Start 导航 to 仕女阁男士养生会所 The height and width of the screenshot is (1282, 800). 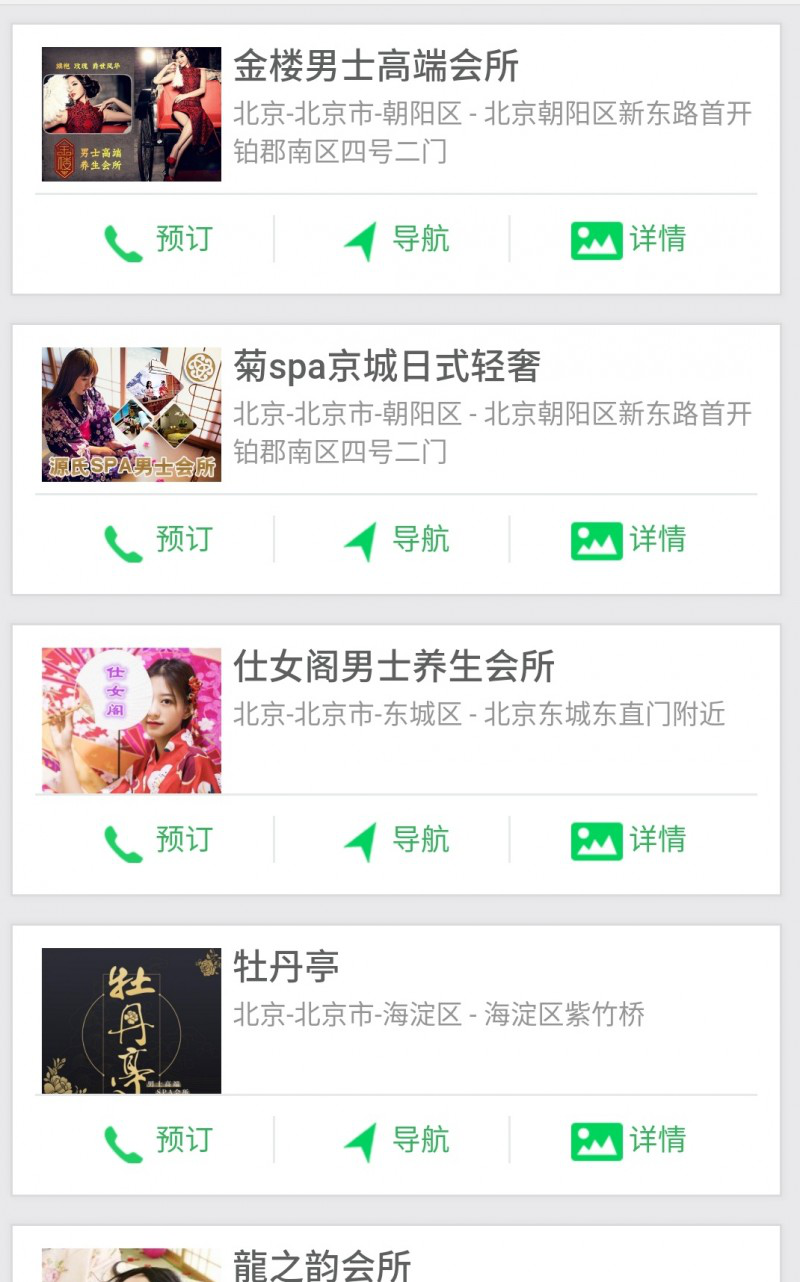coord(396,840)
